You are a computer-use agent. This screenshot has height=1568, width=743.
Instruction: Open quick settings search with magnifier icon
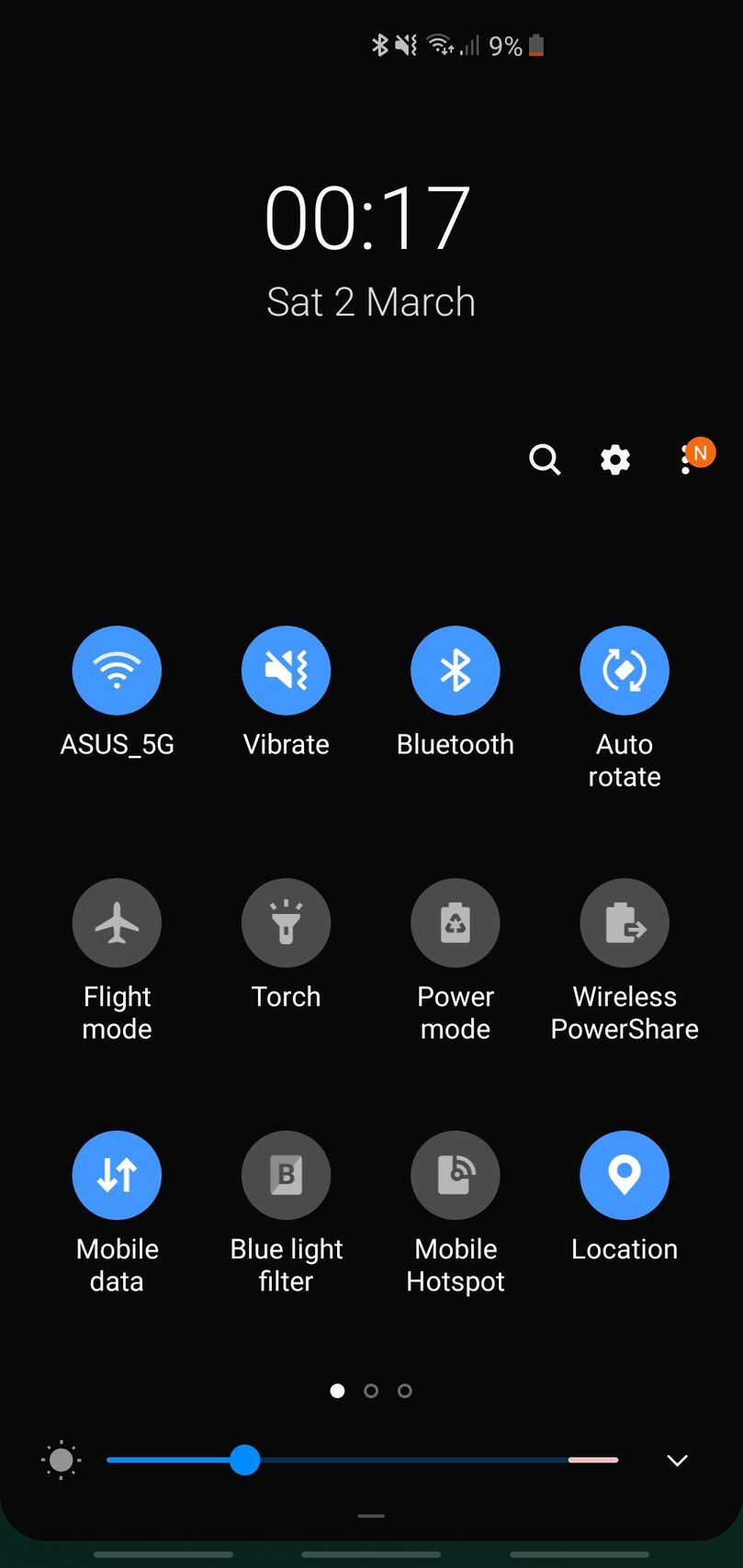(x=545, y=460)
